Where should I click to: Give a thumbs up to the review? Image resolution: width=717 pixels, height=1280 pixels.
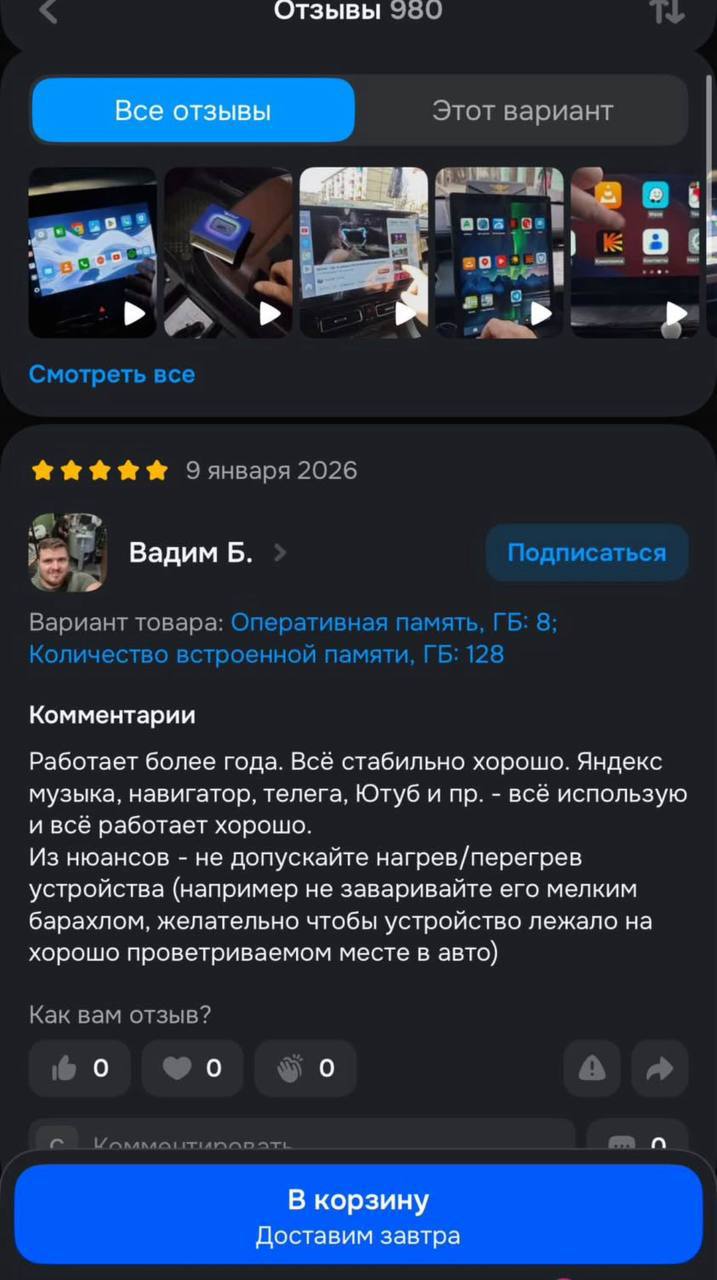click(80, 1068)
